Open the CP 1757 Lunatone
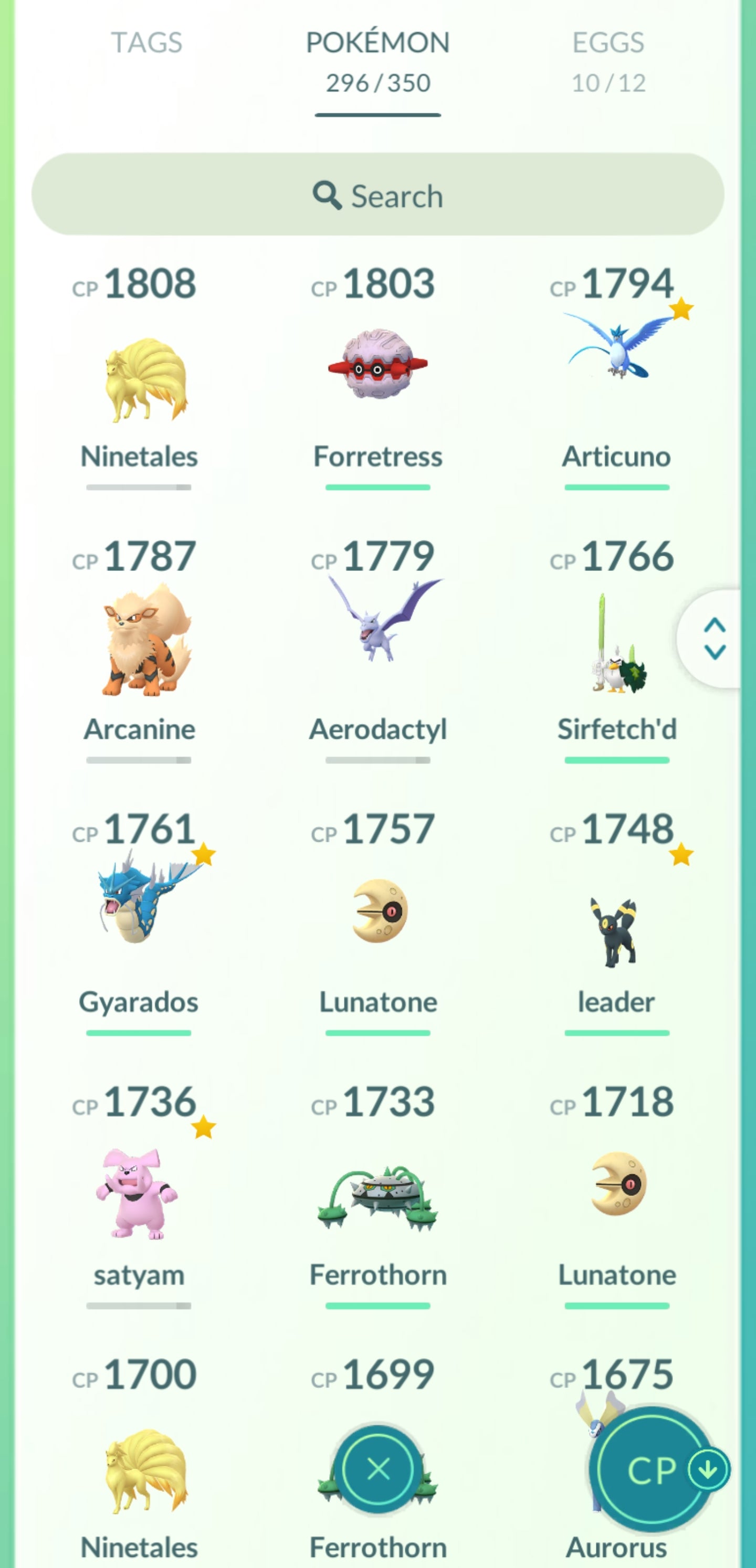Image resolution: width=756 pixels, height=1568 pixels. click(x=377, y=913)
